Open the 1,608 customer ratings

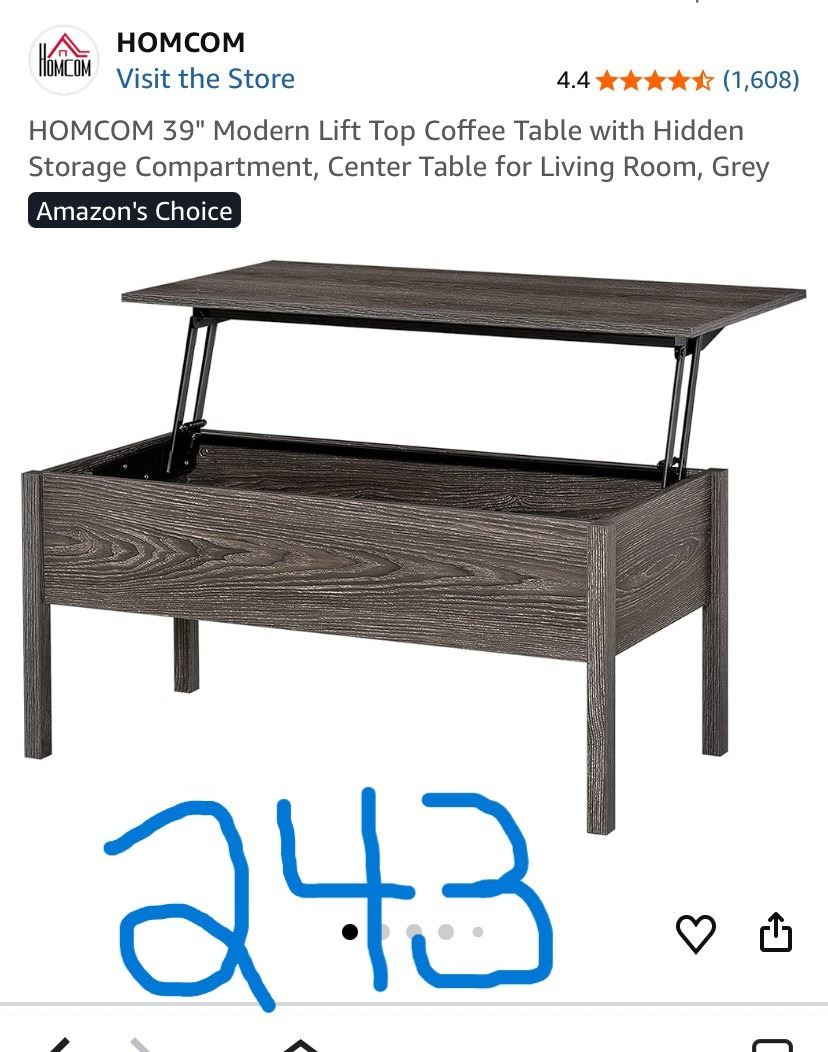(760, 80)
